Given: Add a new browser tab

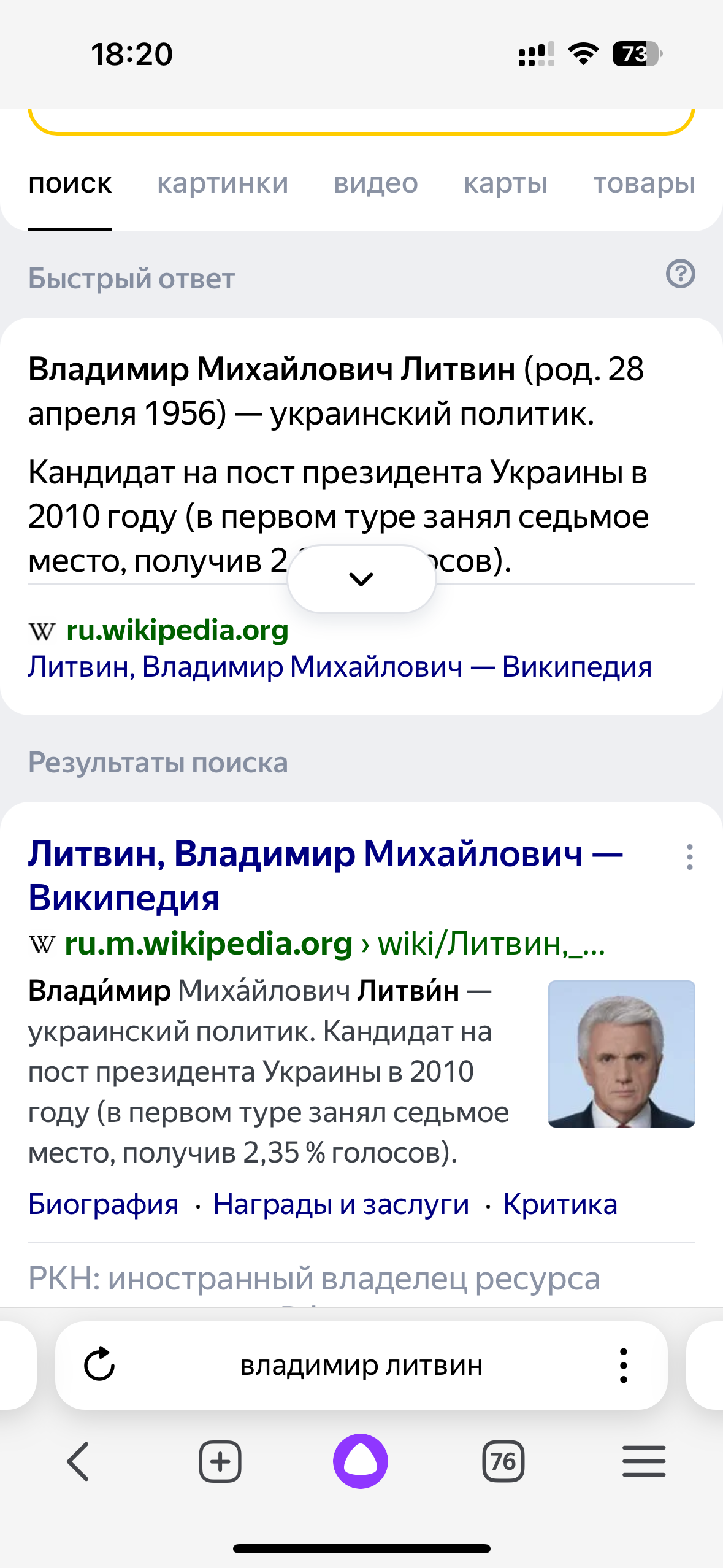Looking at the screenshot, I should [x=220, y=1461].
